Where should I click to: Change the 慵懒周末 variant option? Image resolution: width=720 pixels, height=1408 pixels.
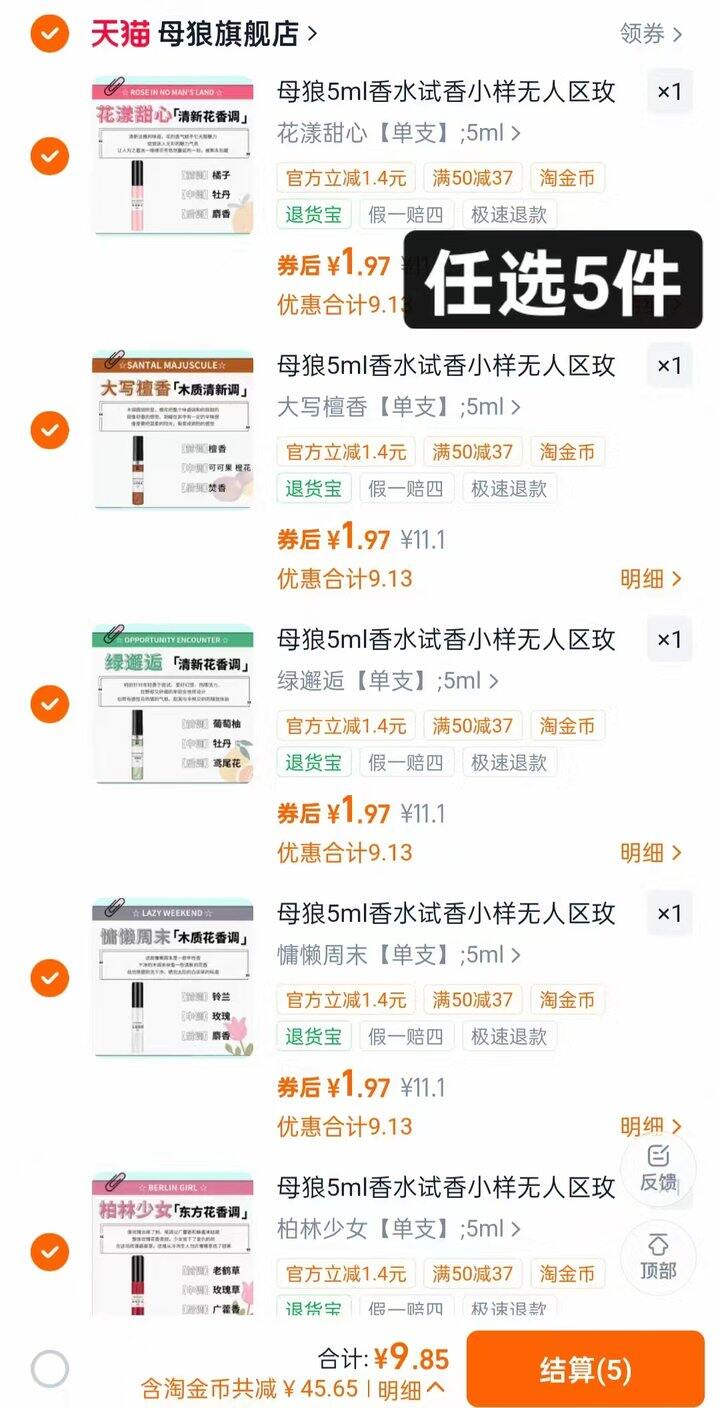click(x=398, y=955)
